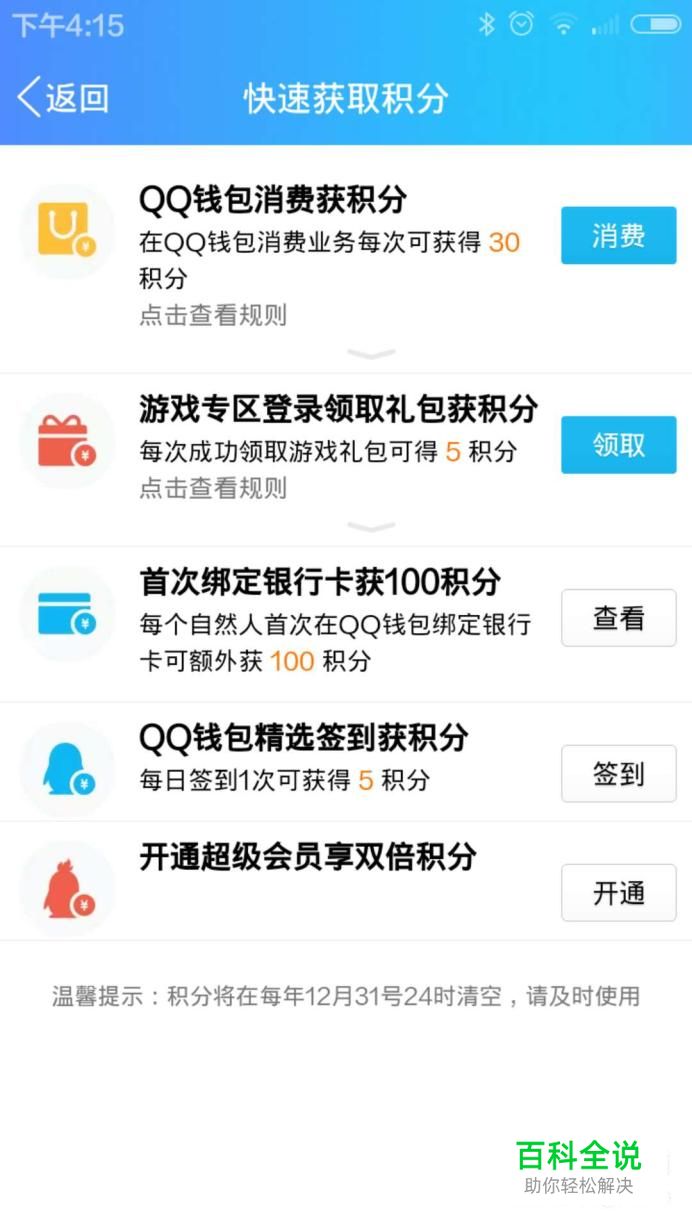Go back via 返回 button
Screen dimensions: 692x1230
click(x=63, y=98)
